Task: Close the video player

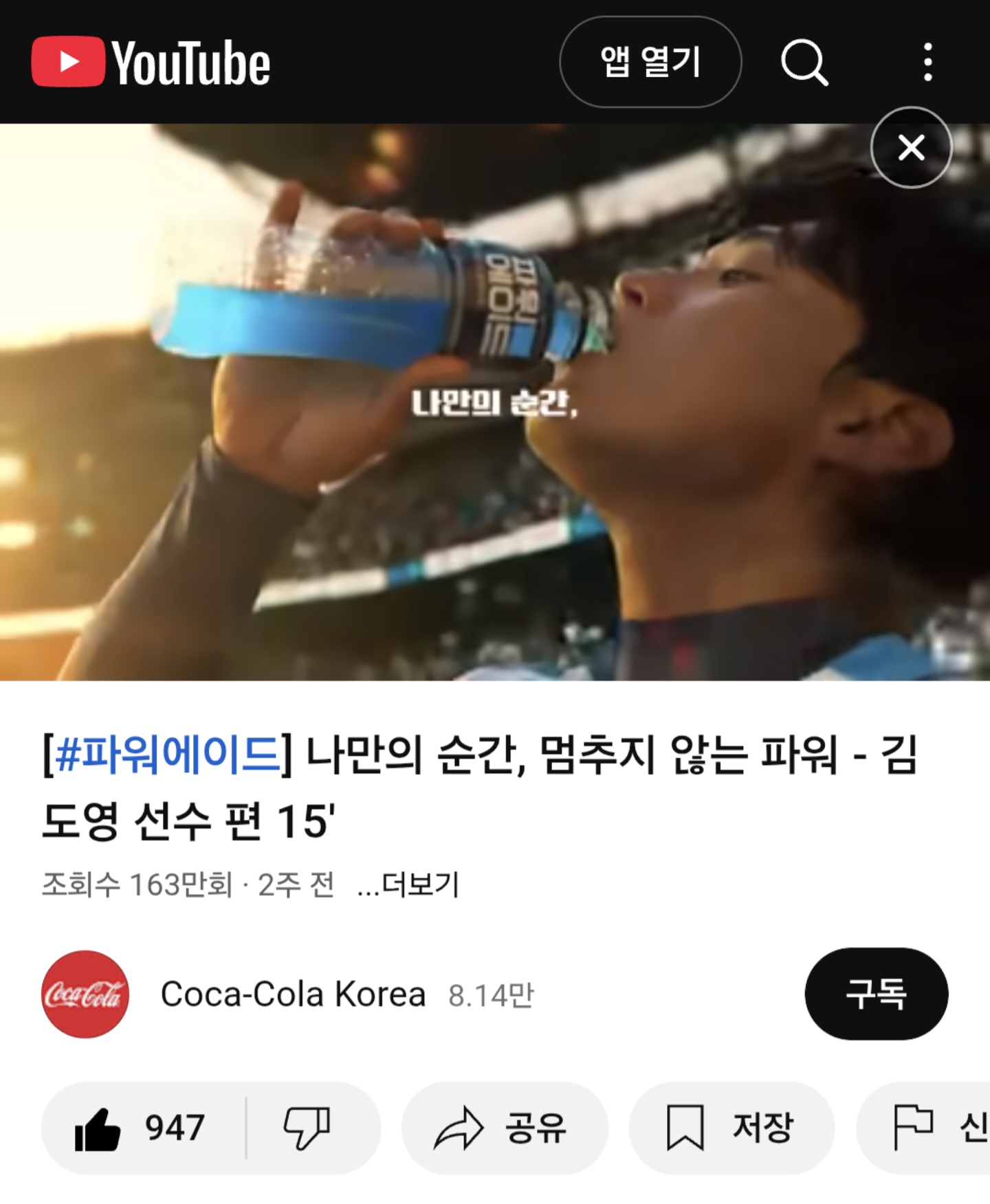Action: (911, 147)
